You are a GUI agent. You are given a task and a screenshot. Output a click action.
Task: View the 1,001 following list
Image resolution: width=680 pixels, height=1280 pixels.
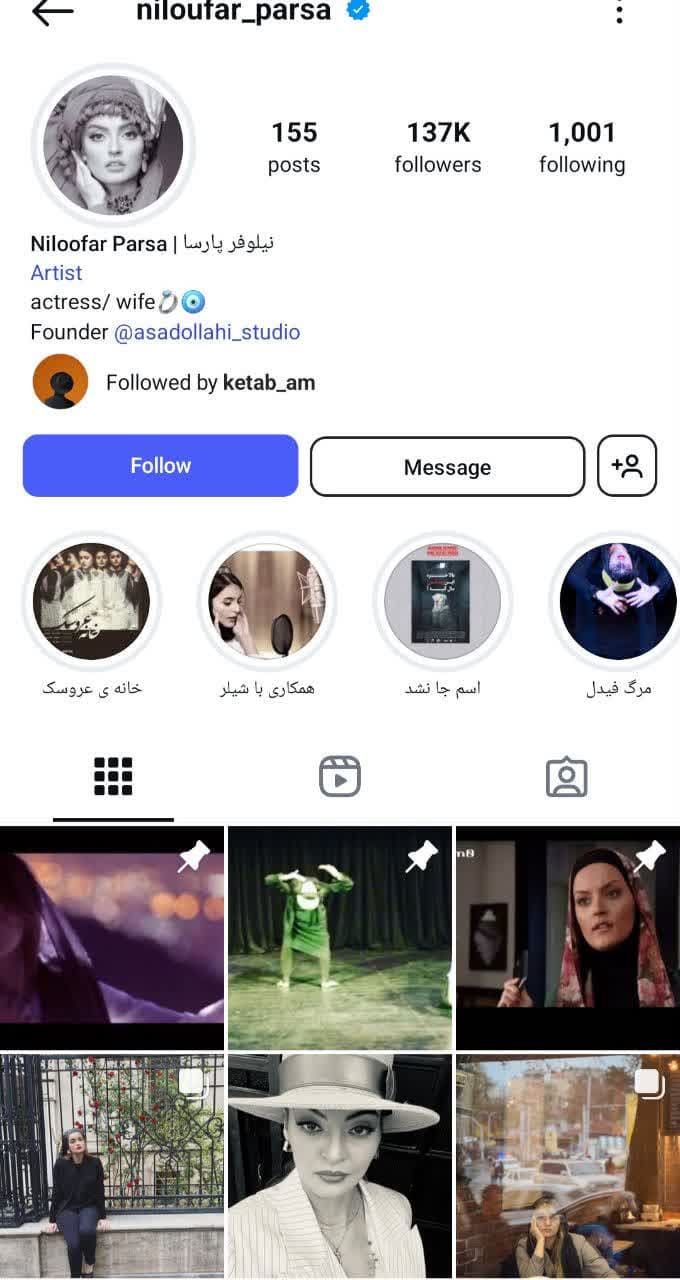582,147
